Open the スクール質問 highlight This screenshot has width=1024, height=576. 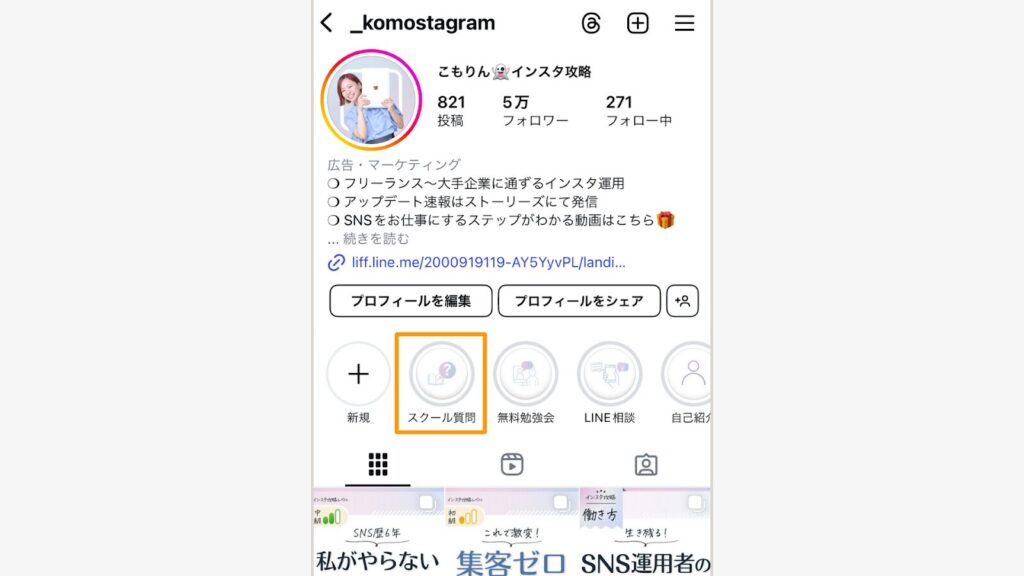tap(441, 375)
